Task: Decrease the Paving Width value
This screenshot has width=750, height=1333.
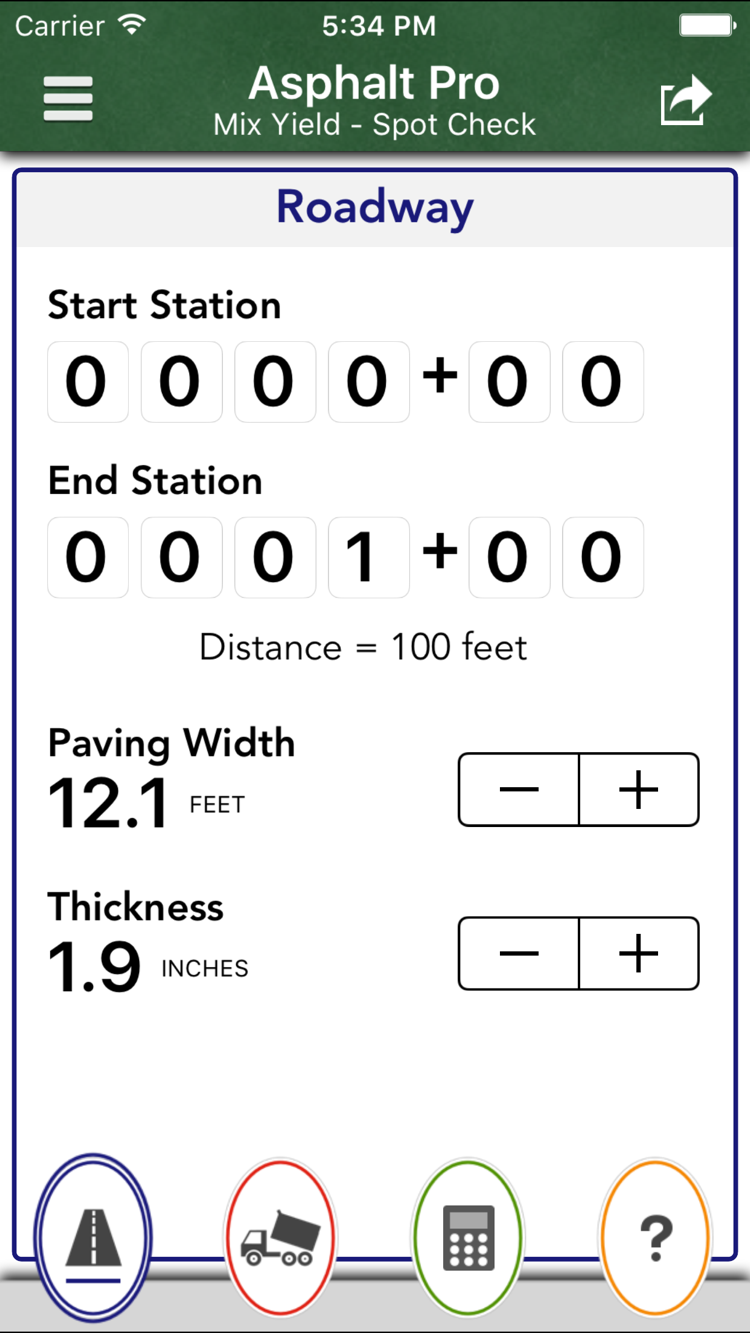Action: 518,789
